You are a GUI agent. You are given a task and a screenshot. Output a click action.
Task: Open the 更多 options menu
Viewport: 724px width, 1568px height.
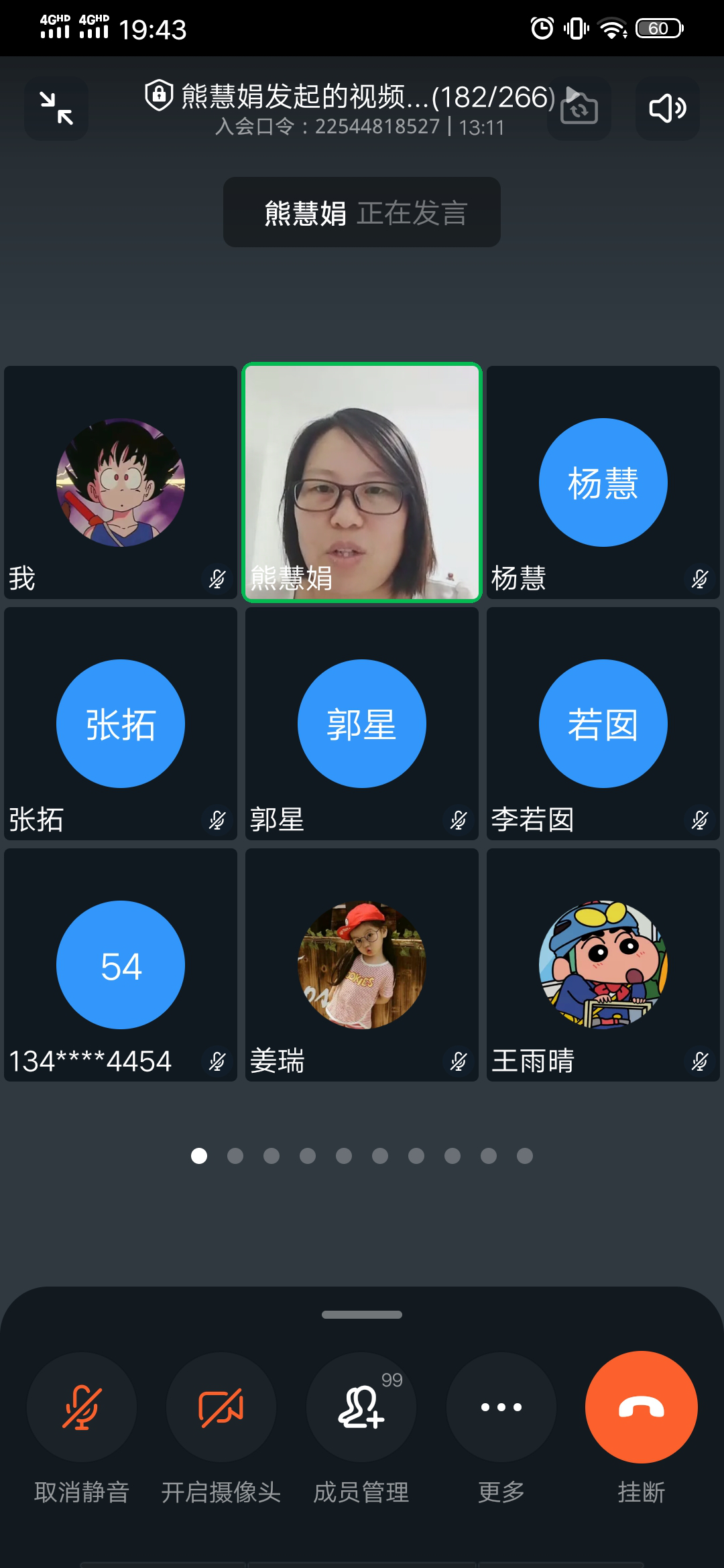pos(501,1407)
